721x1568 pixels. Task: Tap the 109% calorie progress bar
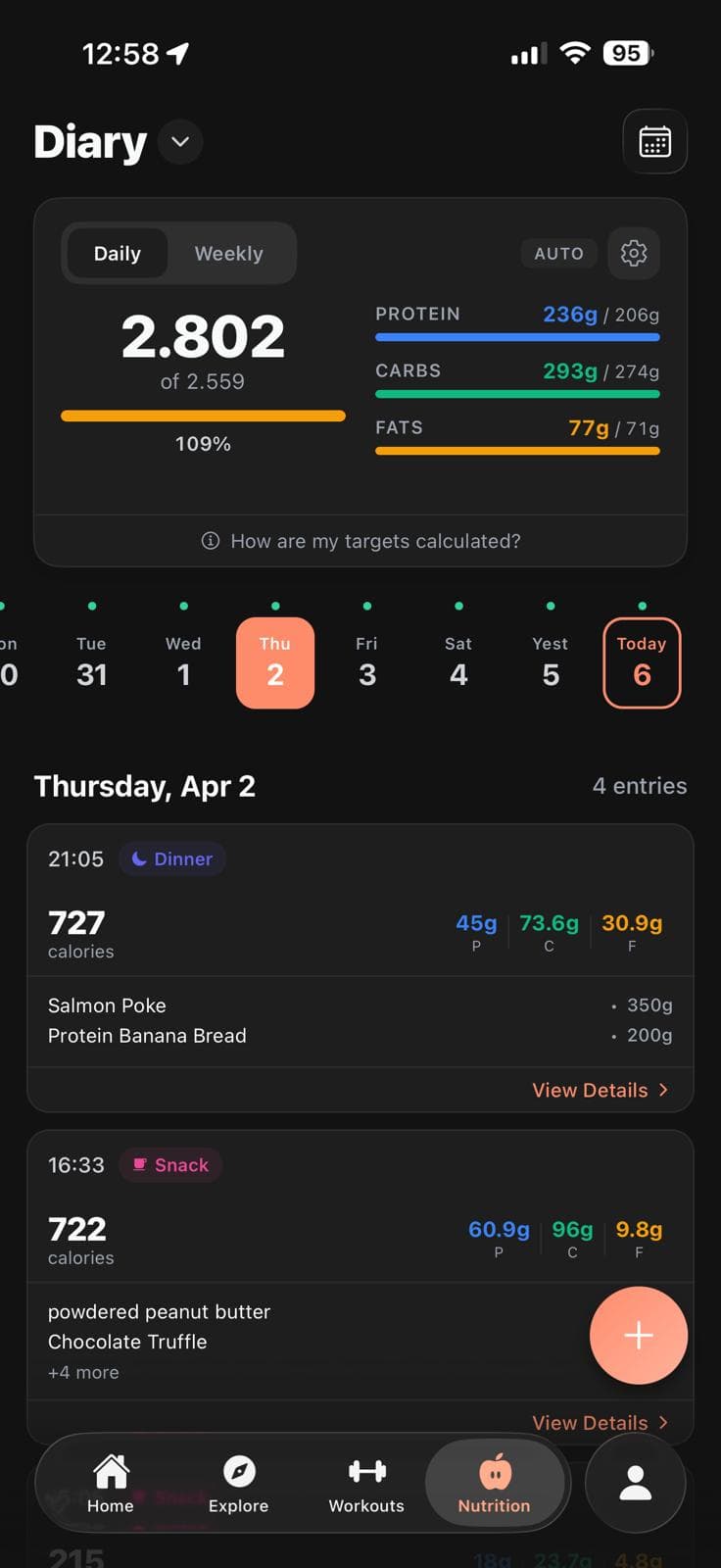[x=203, y=416]
